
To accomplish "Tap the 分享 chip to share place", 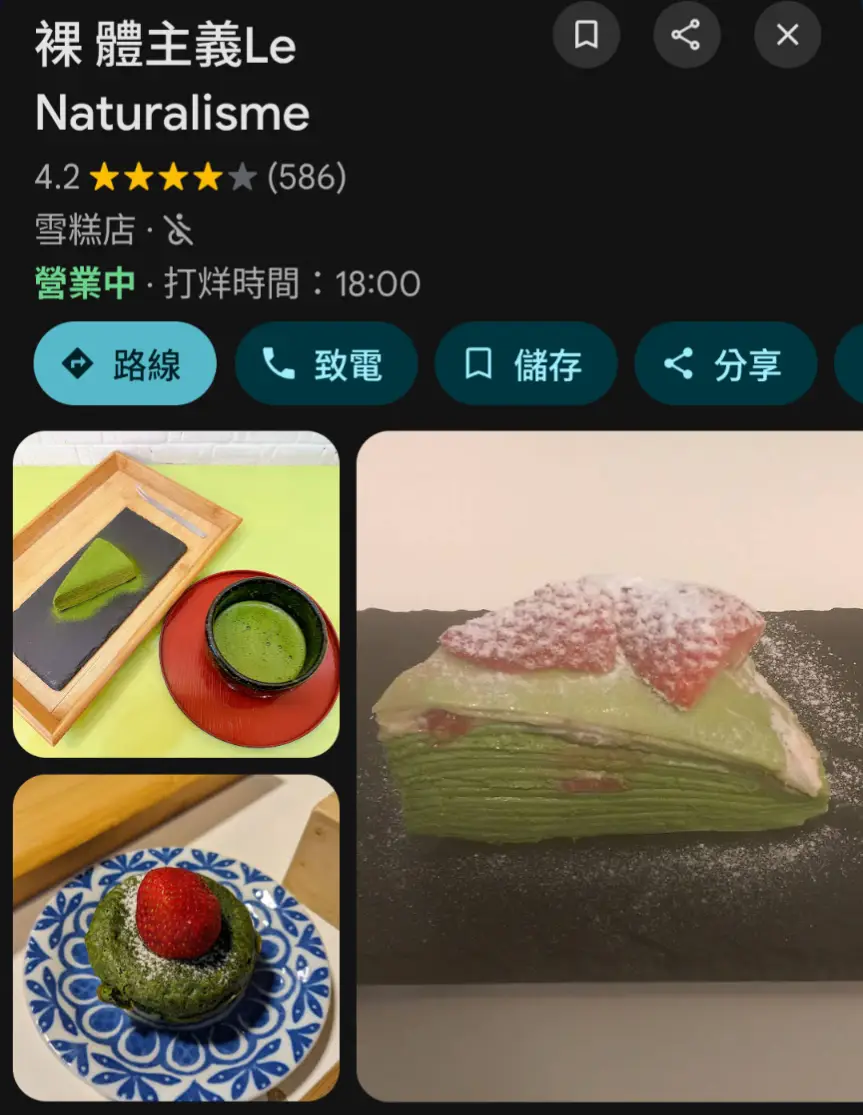I will coord(725,364).
